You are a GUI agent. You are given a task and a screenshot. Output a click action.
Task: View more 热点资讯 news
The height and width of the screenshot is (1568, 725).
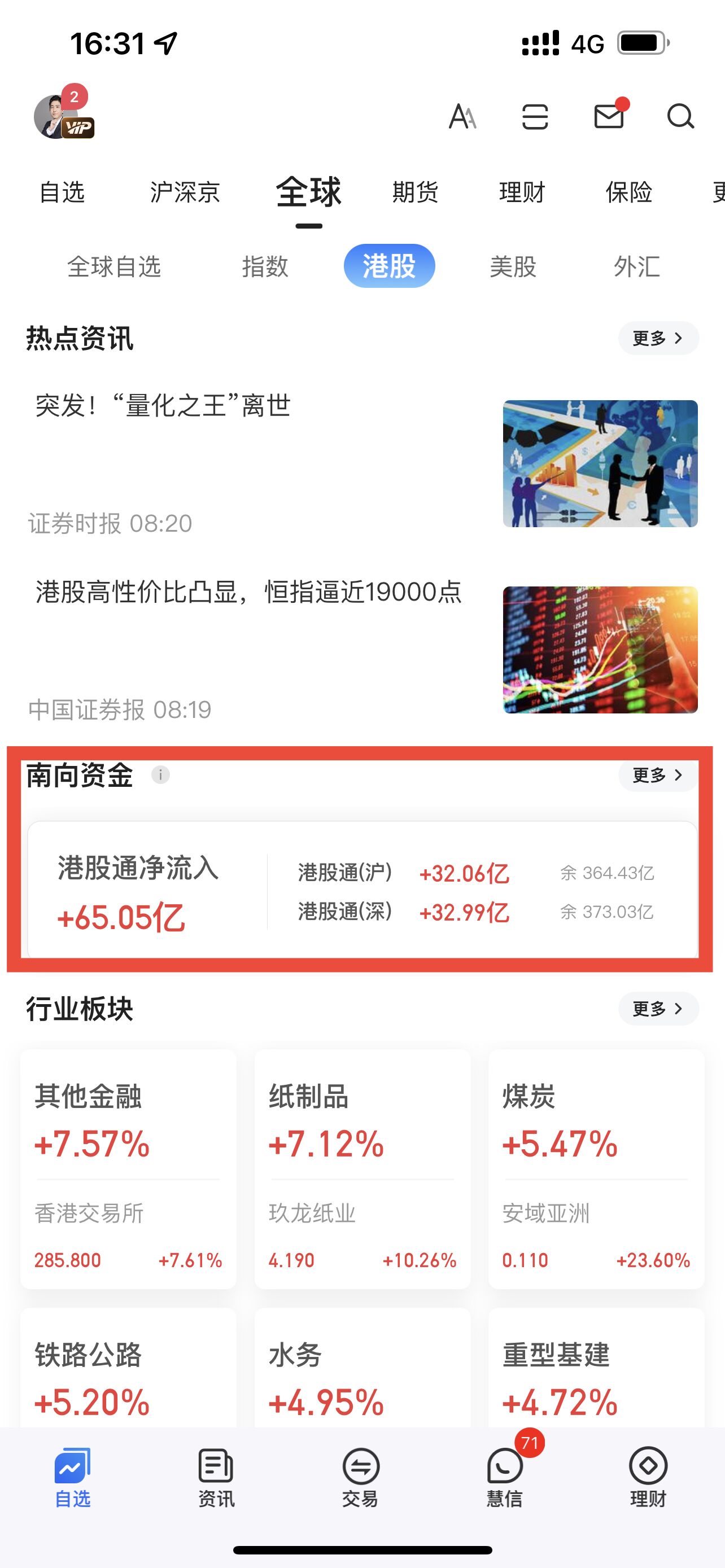coord(658,339)
